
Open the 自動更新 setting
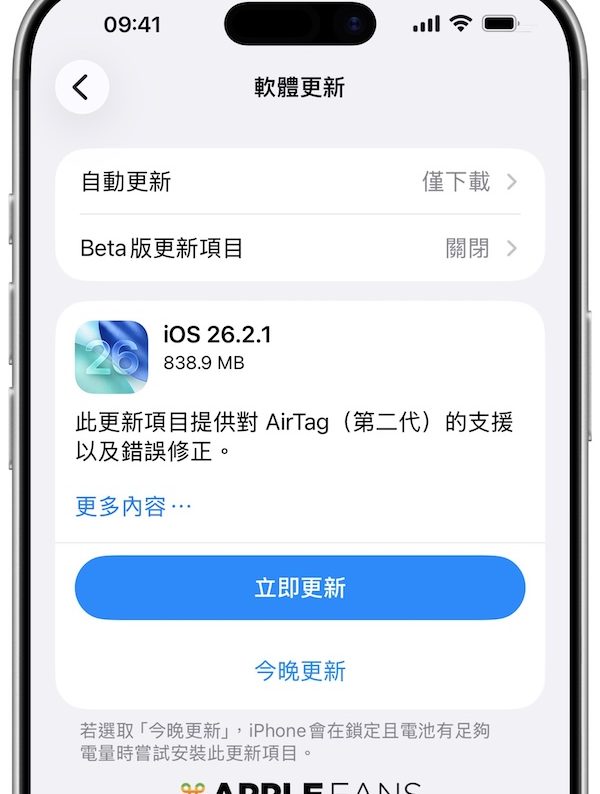(300, 182)
